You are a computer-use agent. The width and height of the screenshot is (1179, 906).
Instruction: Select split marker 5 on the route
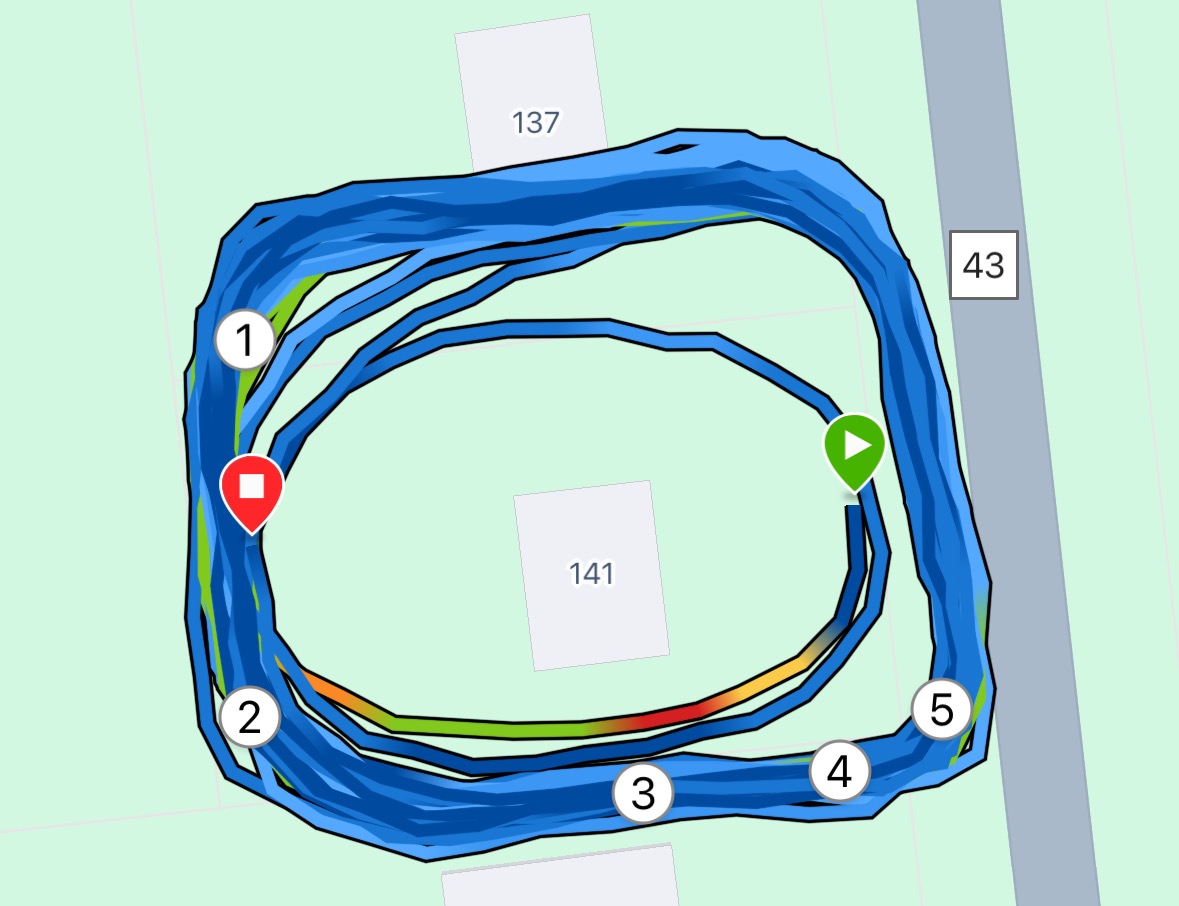942,710
